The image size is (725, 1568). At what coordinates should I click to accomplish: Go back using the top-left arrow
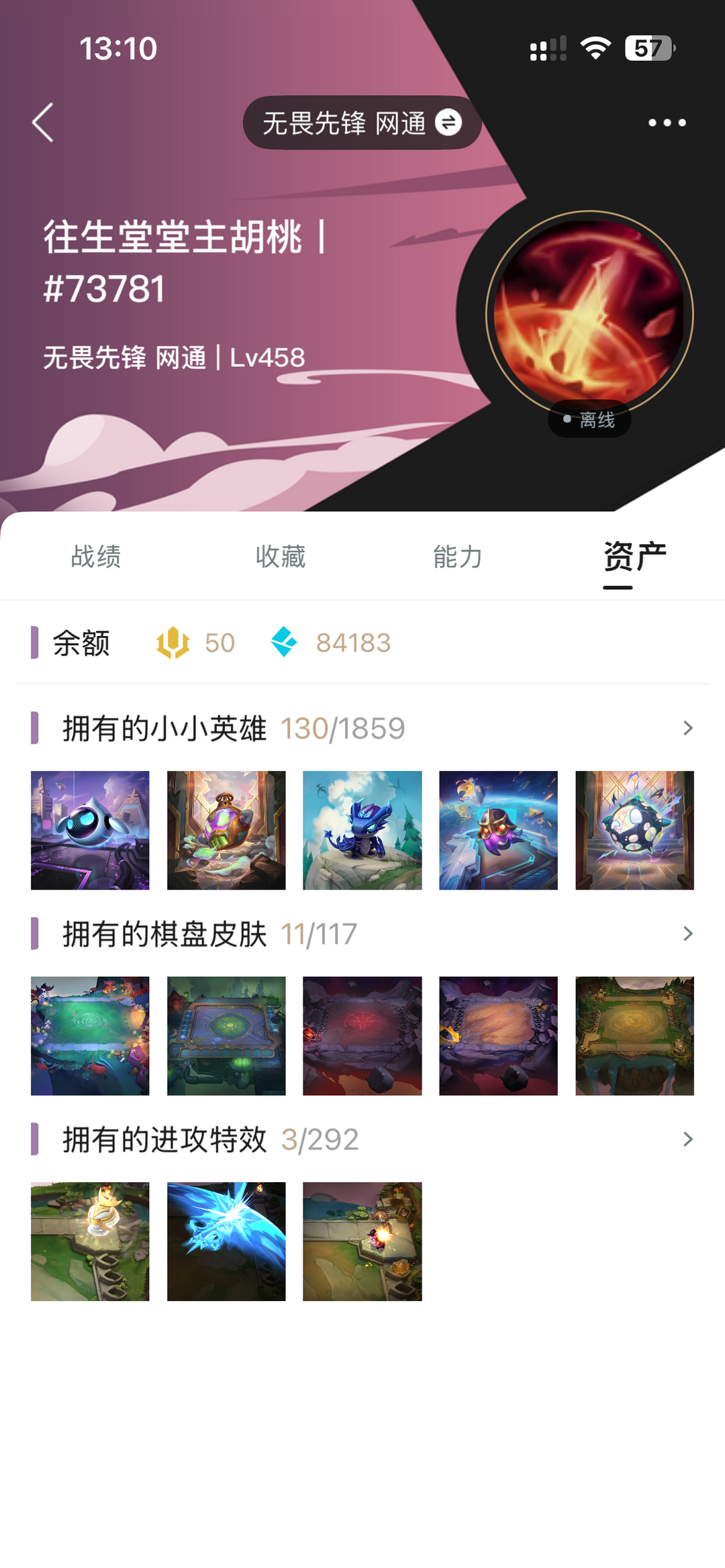point(43,123)
